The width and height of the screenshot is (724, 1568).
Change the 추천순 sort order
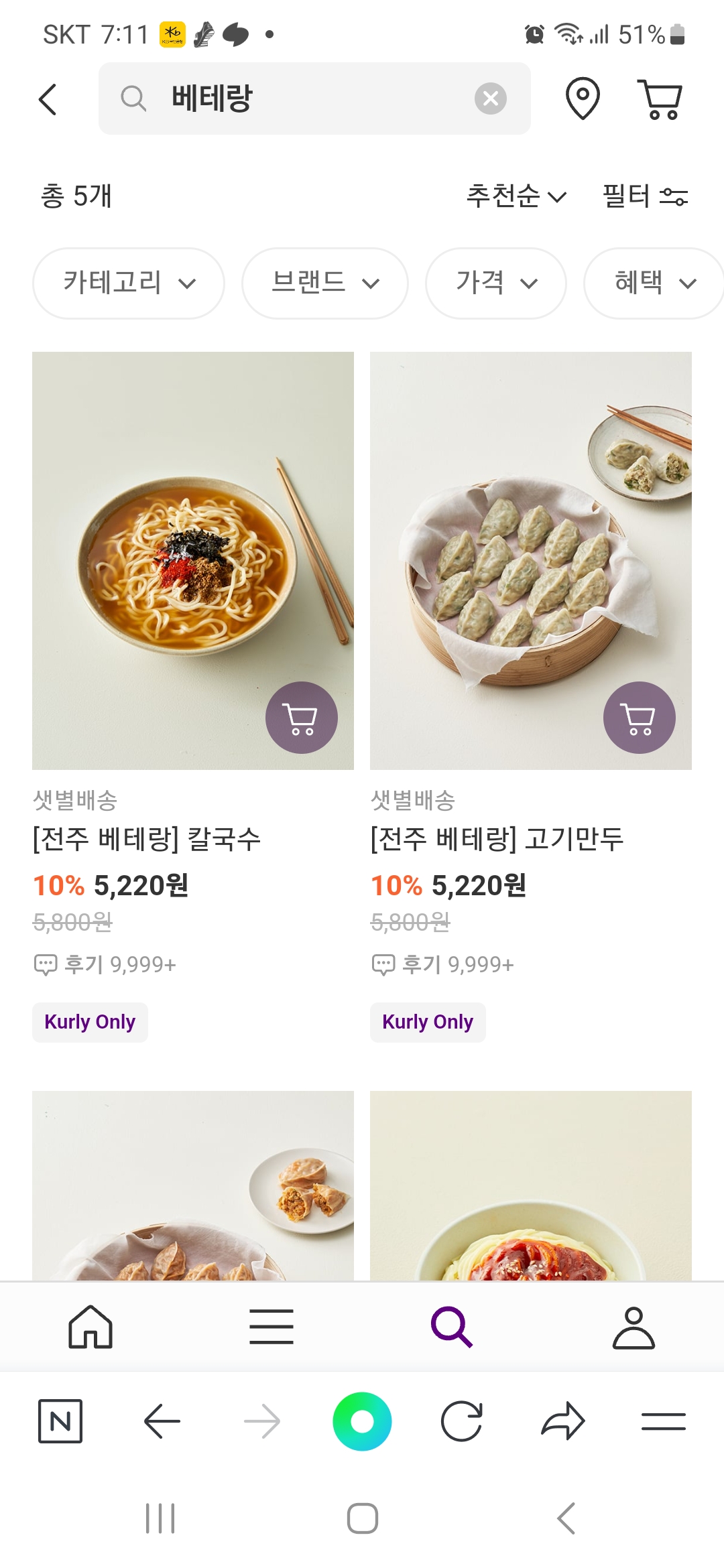[x=516, y=196]
